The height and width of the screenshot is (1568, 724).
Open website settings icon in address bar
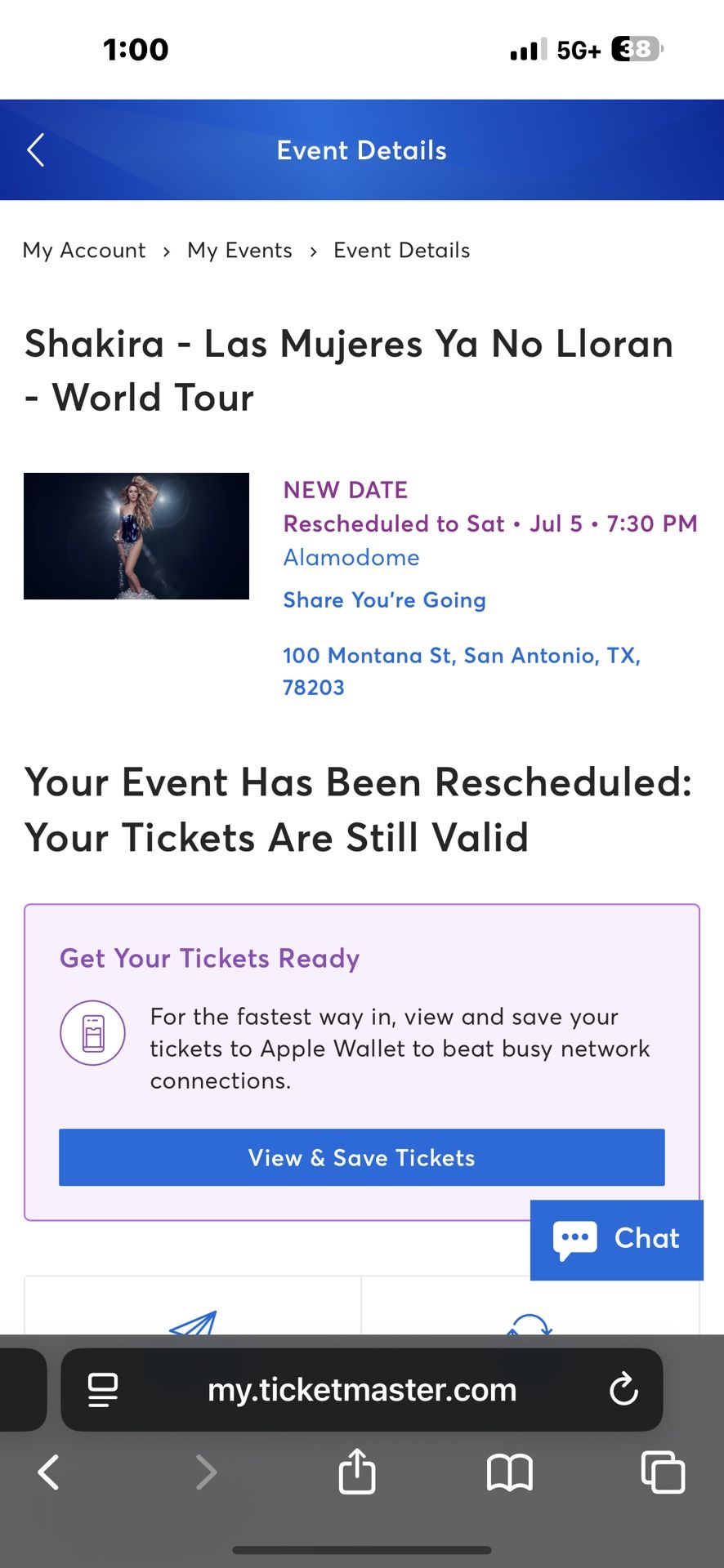[x=103, y=1389]
